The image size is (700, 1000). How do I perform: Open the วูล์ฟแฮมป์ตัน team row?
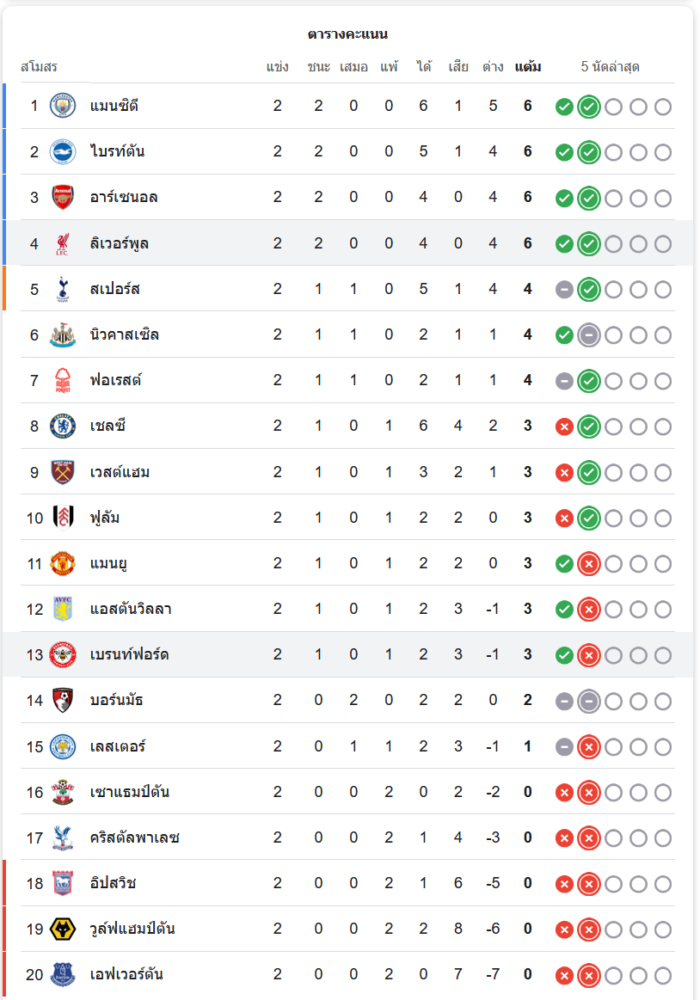pos(132,928)
